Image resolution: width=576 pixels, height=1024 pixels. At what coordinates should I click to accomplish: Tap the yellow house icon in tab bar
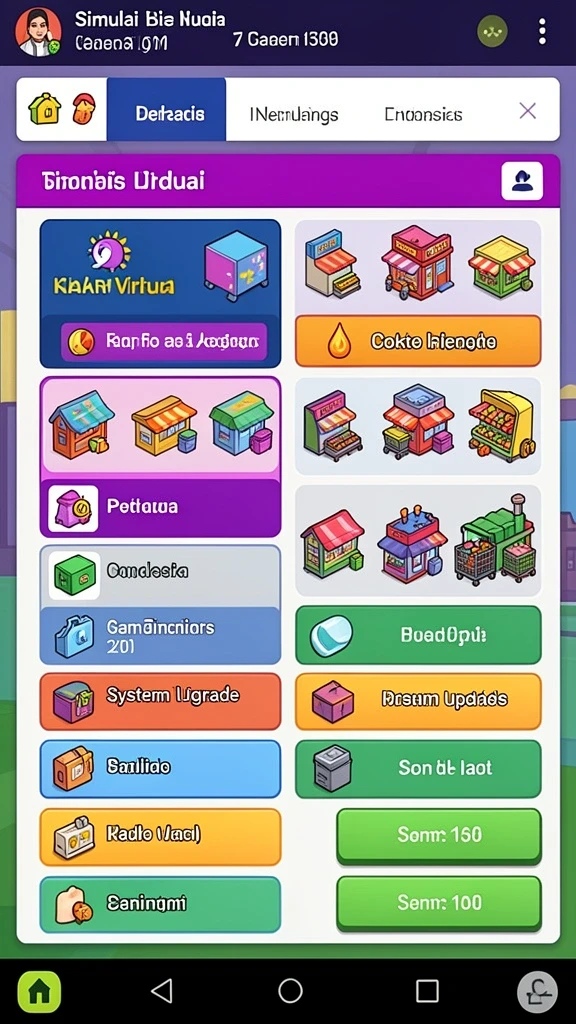[44, 109]
